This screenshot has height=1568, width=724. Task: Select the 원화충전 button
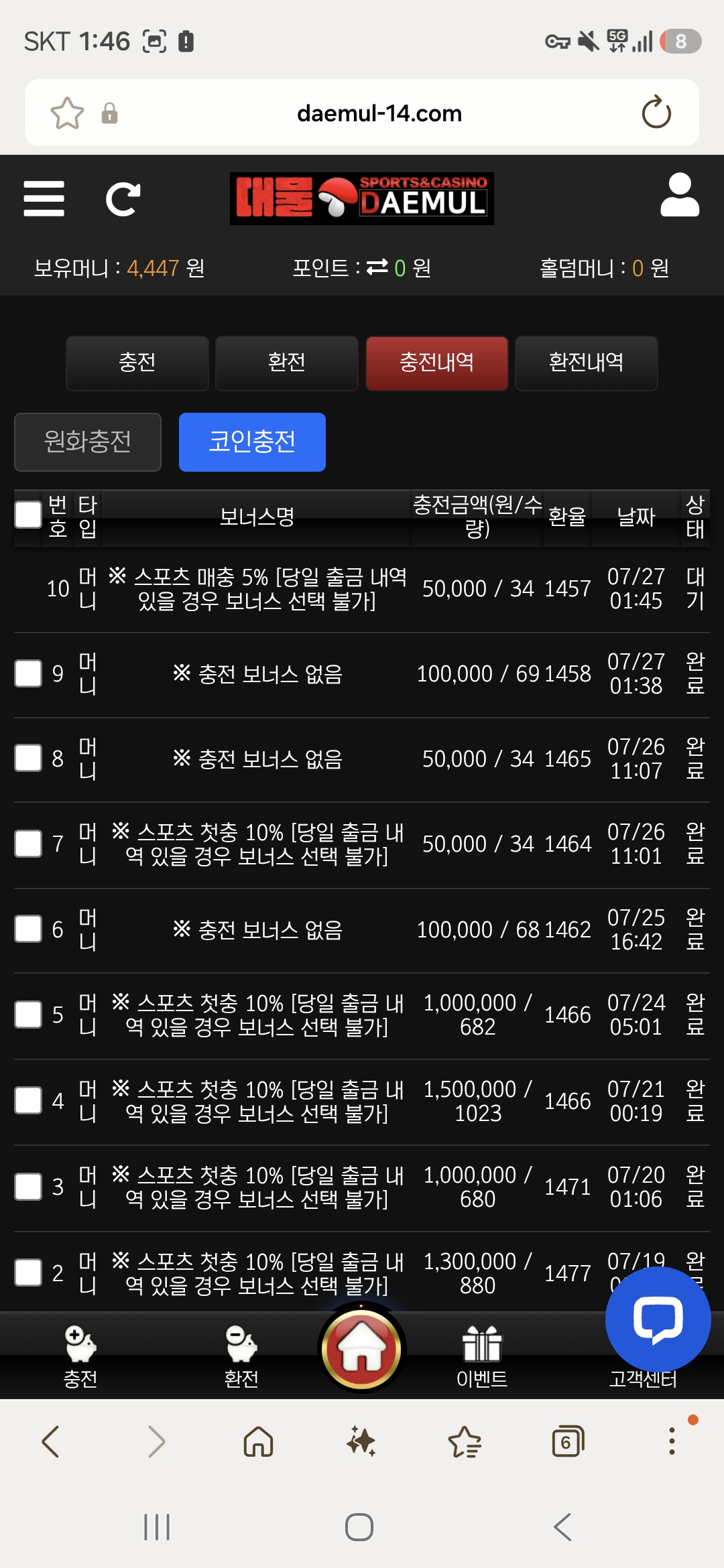(x=88, y=442)
